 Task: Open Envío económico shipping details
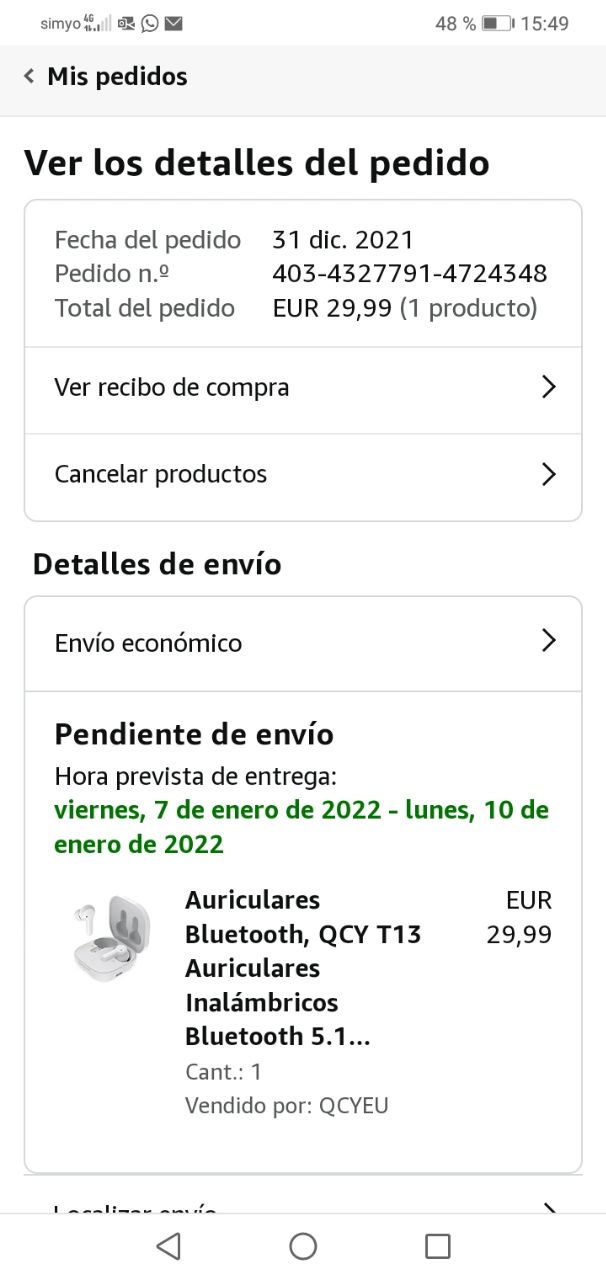pyautogui.click(x=303, y=643)
